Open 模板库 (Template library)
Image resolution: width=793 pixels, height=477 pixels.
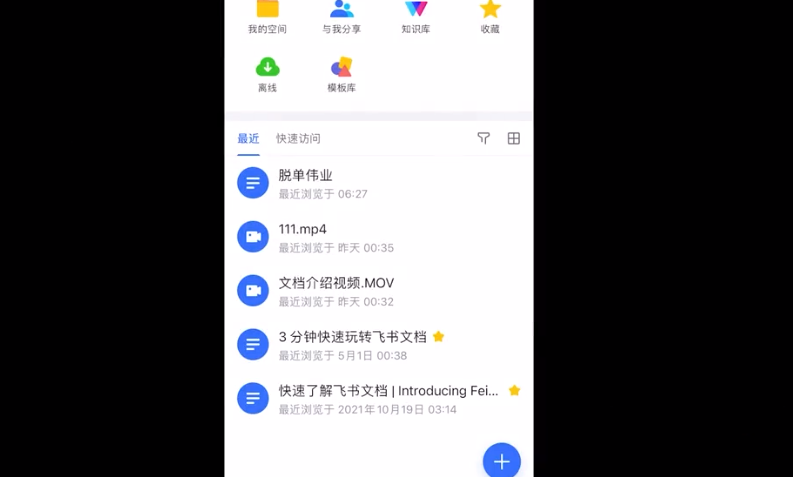click(x=341, y=73)
